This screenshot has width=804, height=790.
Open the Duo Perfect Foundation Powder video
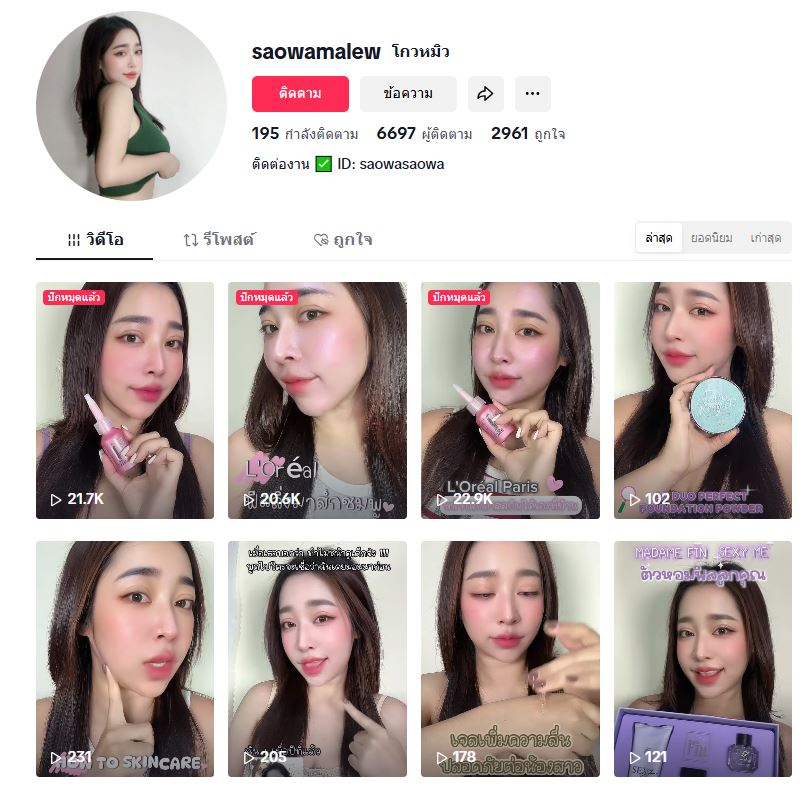[702, 400]
